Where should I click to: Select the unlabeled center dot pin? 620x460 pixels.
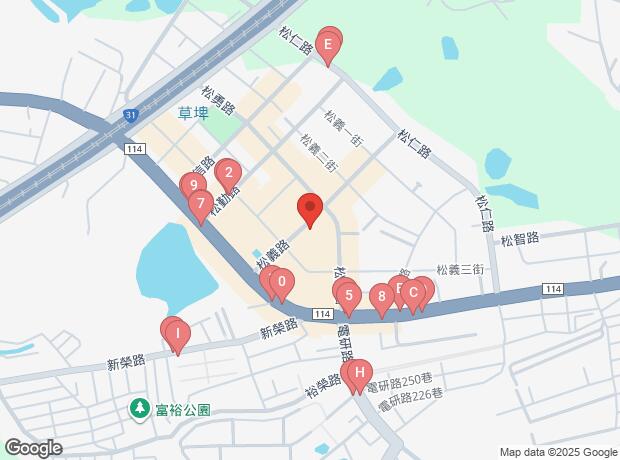click(309, 209)
